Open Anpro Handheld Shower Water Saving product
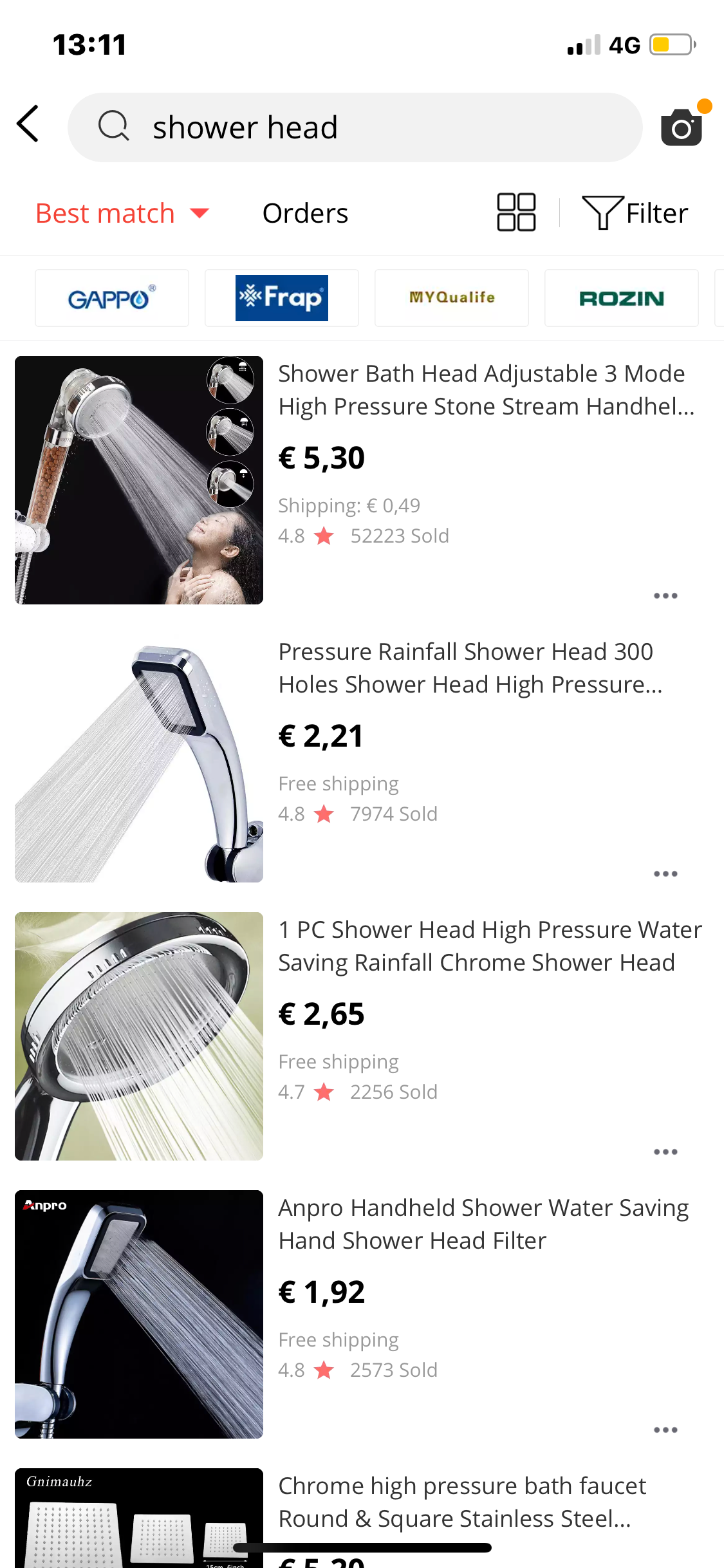This screenshot has height=1568, width=724. 483,1224
